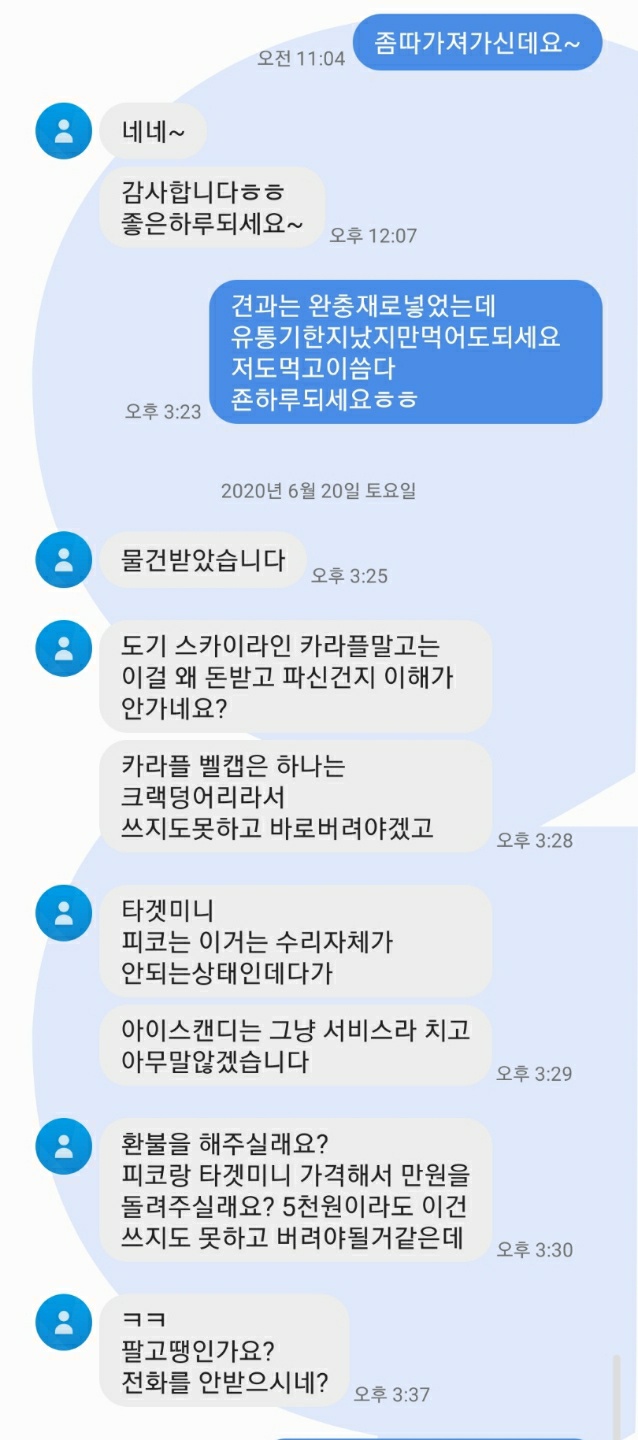Open avatar next to 팔고땡인가요? message
The height and width of the screenshot is (1440, 638).
pyautogui.click(x=63, y=1322)
